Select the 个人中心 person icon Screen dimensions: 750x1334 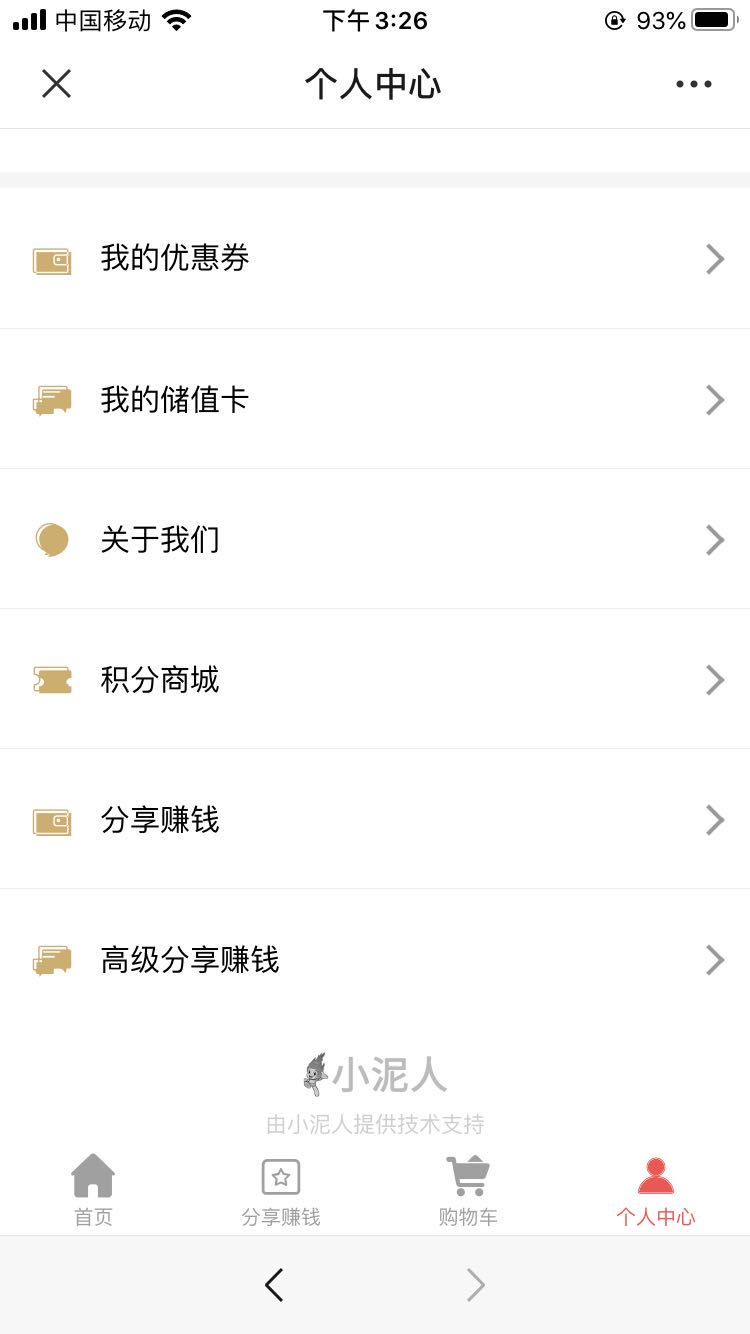coord(655,1177)
